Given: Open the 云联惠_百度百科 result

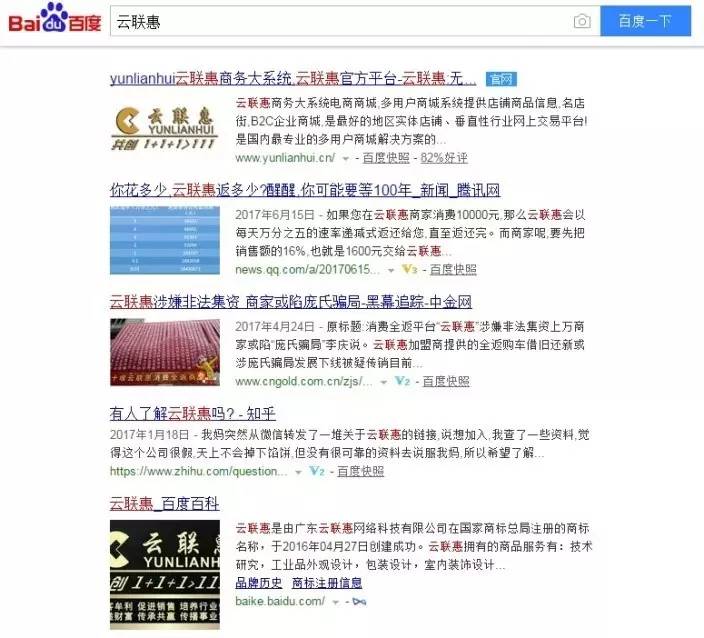Looking at the screenshot, I should pos(164,503).
